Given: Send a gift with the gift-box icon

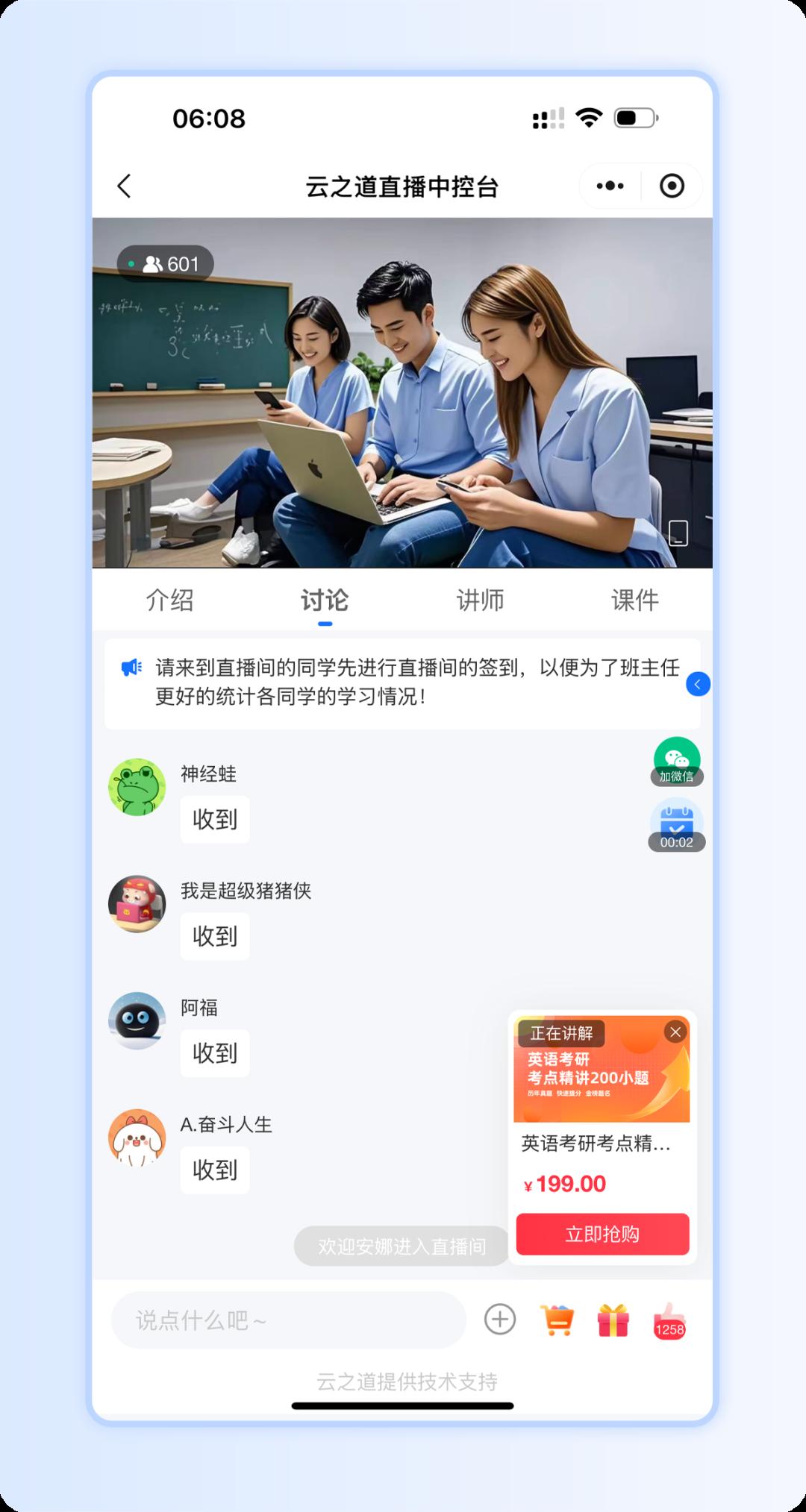Looking at the screenshot, I should (x=613, y=1320).
